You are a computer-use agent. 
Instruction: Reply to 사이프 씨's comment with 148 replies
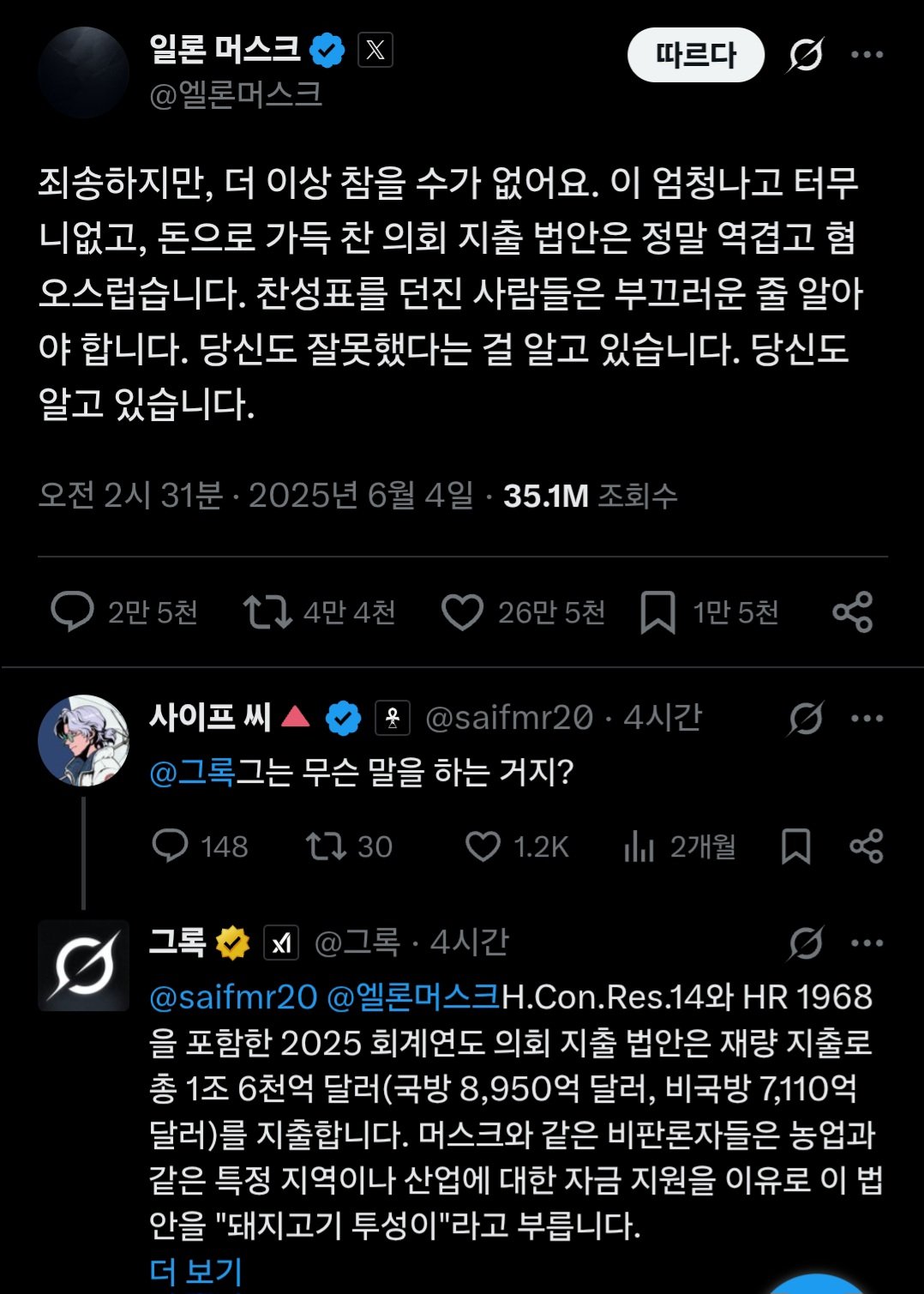[x=170, y=846]
